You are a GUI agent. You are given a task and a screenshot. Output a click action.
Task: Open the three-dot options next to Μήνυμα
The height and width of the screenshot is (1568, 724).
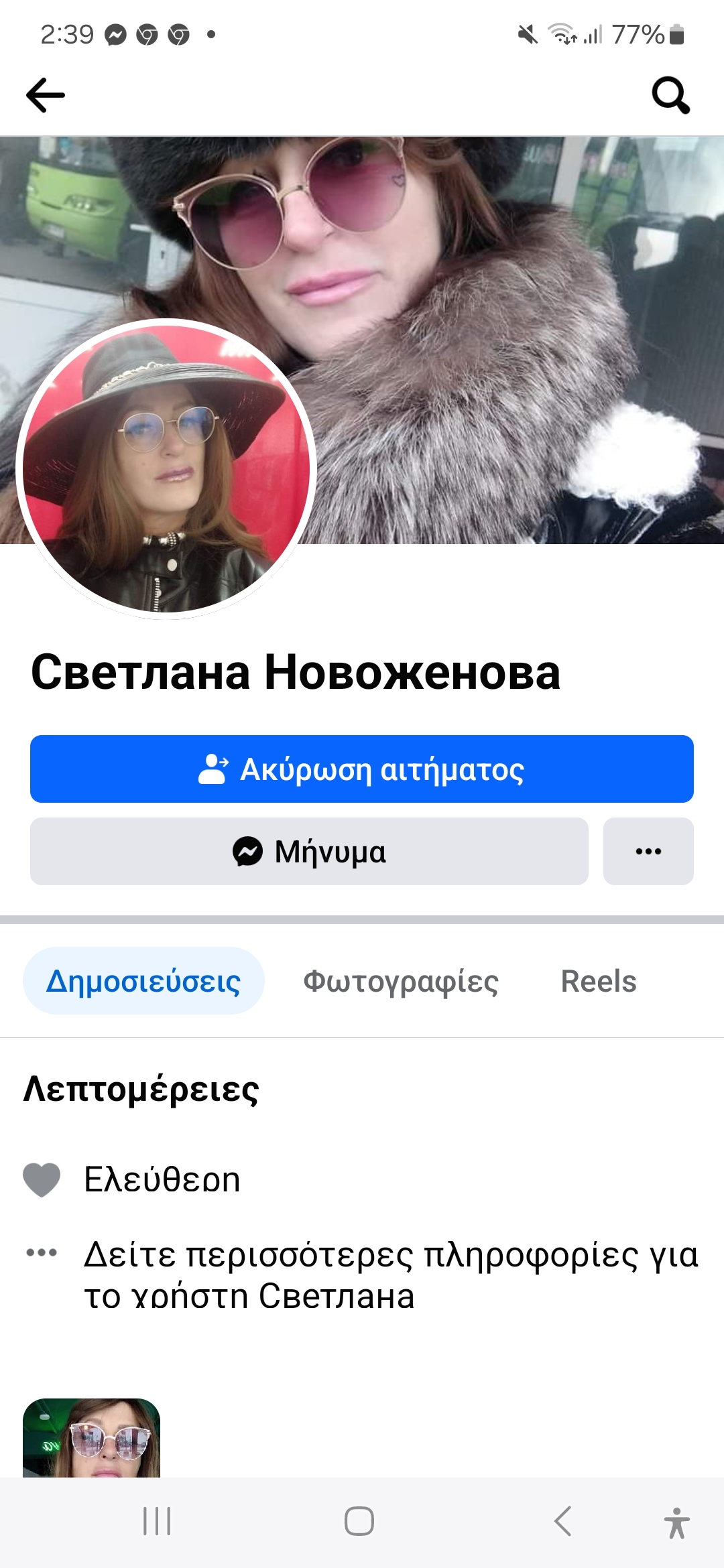coord(648,851)
